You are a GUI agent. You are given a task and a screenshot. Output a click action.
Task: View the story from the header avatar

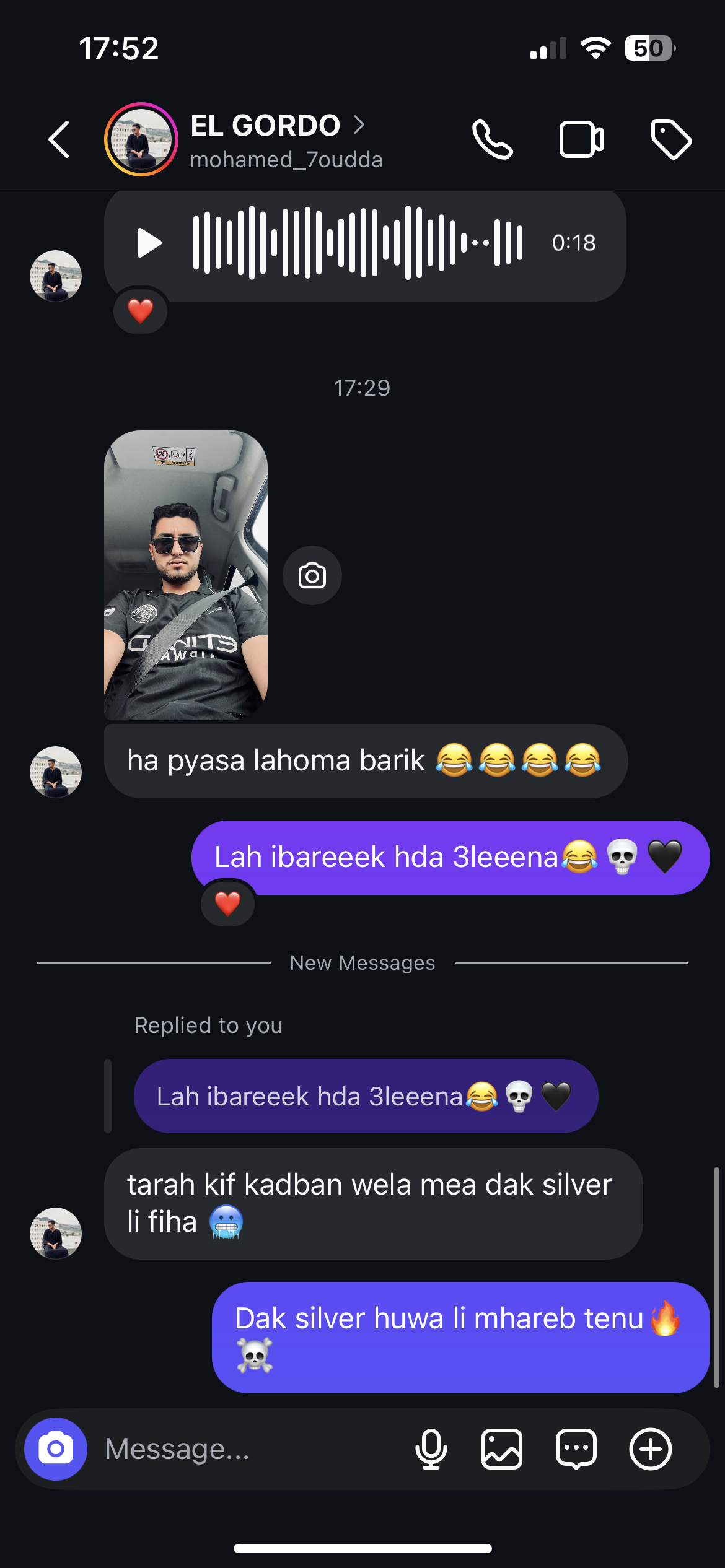click(x=141, y=139)
